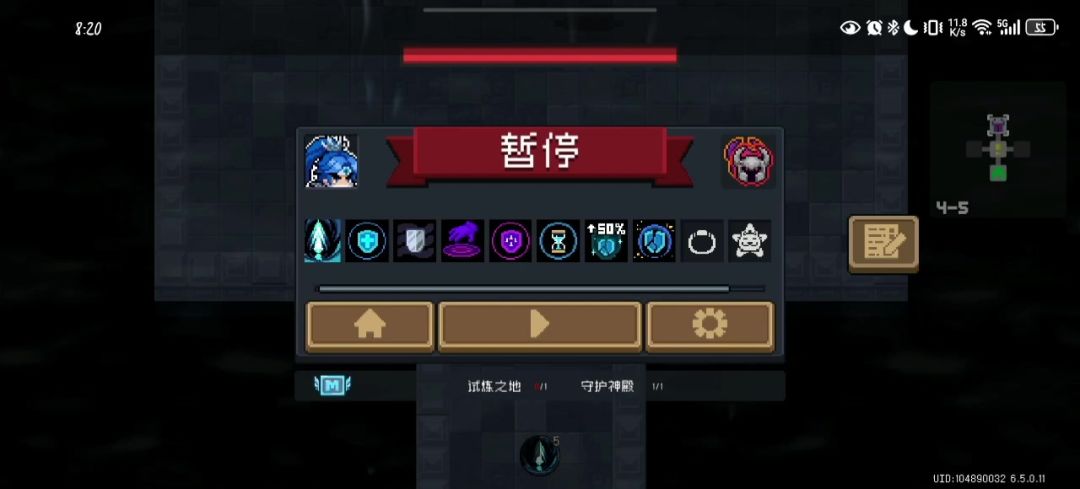View the purple pool buff icon

463,241
